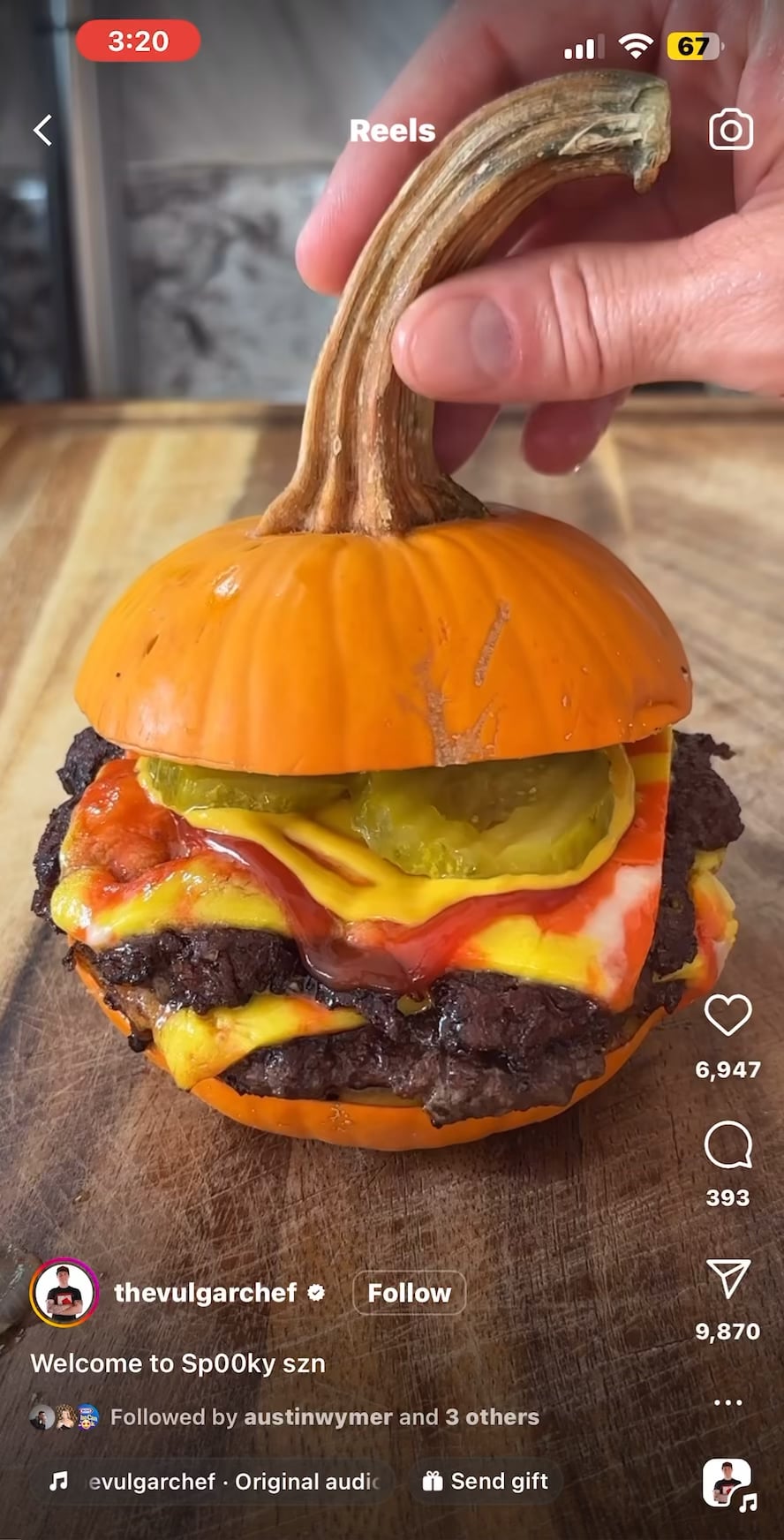This screenshot has height=1540, width=784.
Task: Select the thevulgarchef username
Action: (x=207, y=1293)
